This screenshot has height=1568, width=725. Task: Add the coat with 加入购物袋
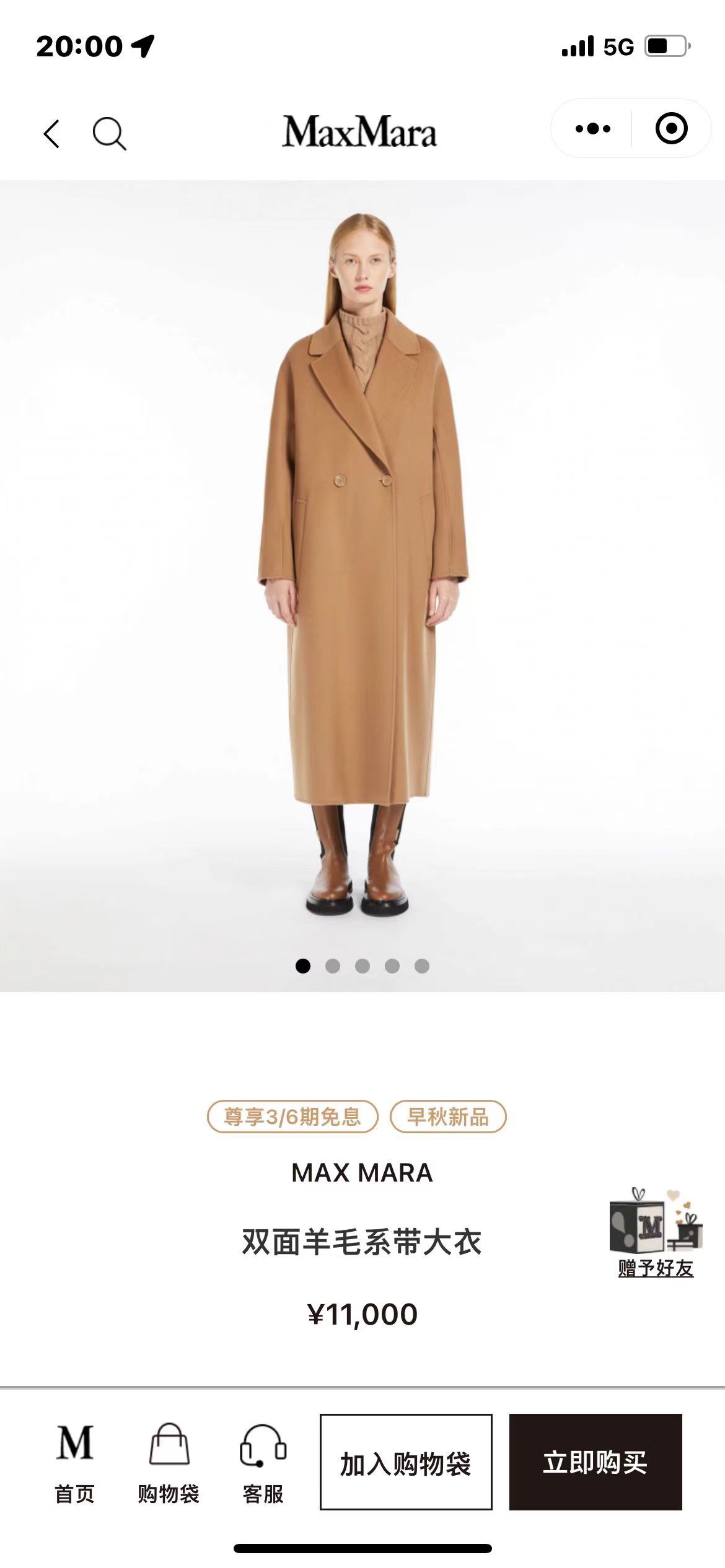(406, 1462)
